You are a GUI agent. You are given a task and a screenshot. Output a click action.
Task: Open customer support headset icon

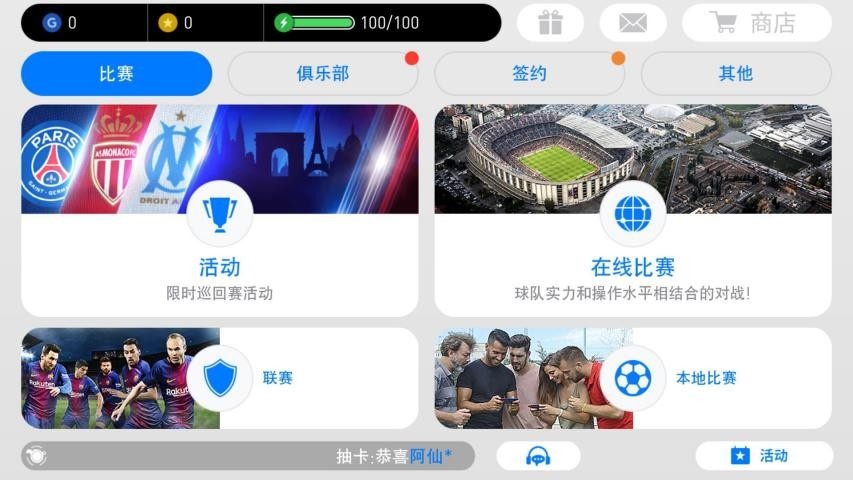click(x=538, y=456)
